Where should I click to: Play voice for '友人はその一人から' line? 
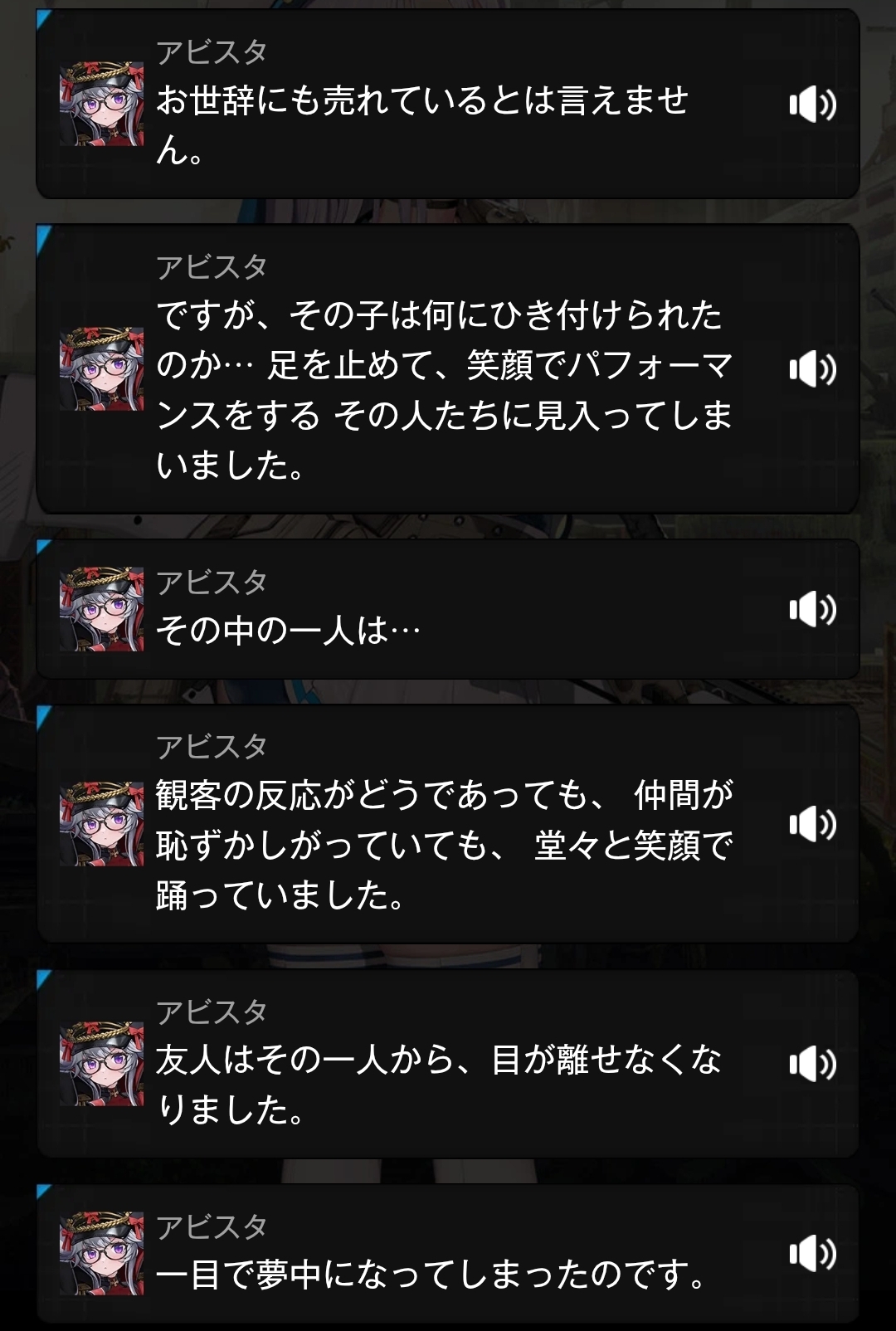pos(812,1064)
